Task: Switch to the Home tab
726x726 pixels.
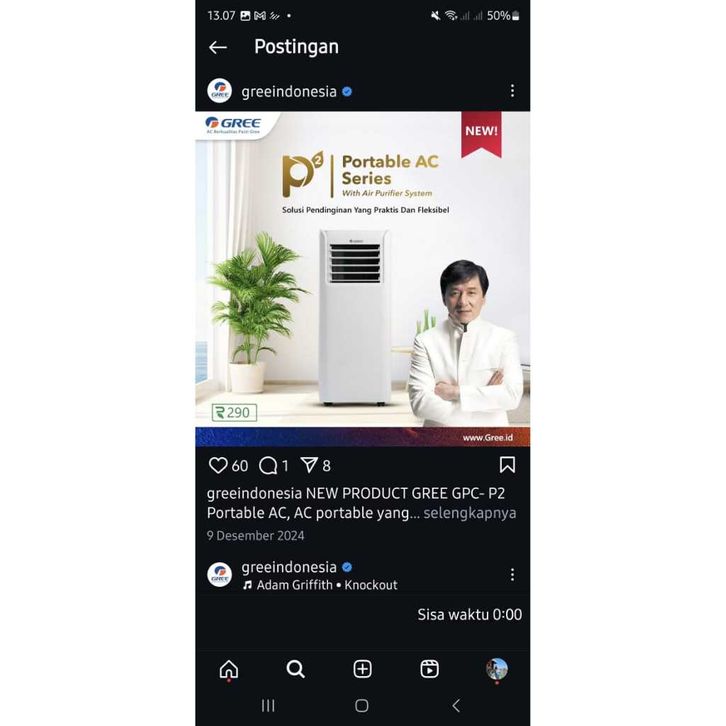Action: (229, 669)
